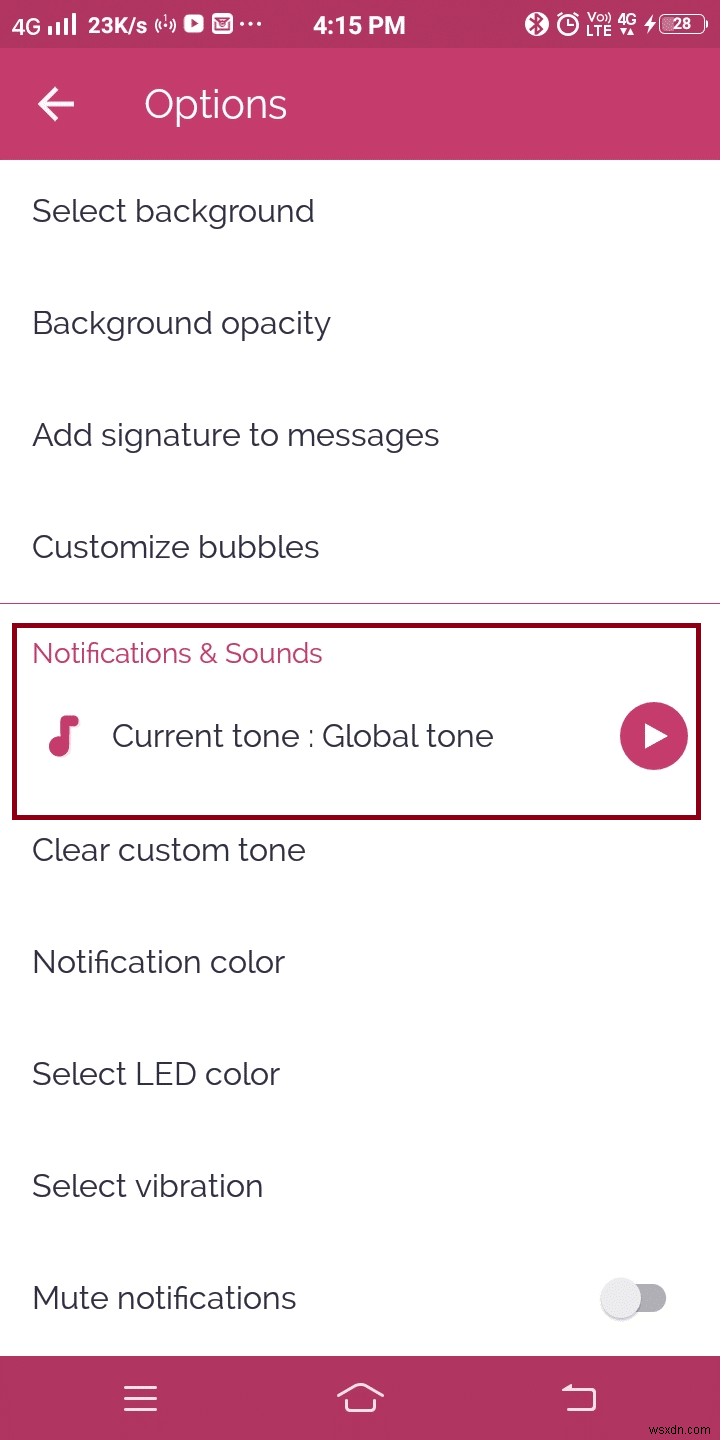Open Select LED color option
722x1440 pixels.
(x=155, y=1075)
